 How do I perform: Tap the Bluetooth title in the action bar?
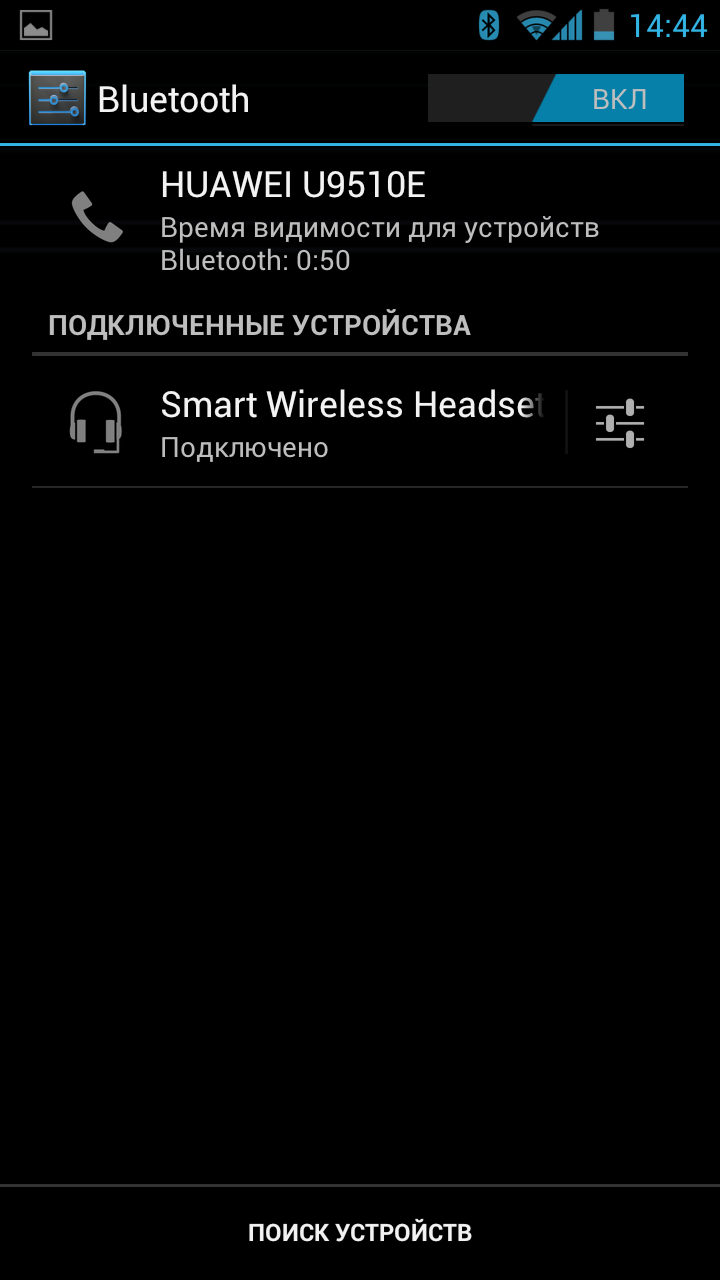[x=173, y=98]
